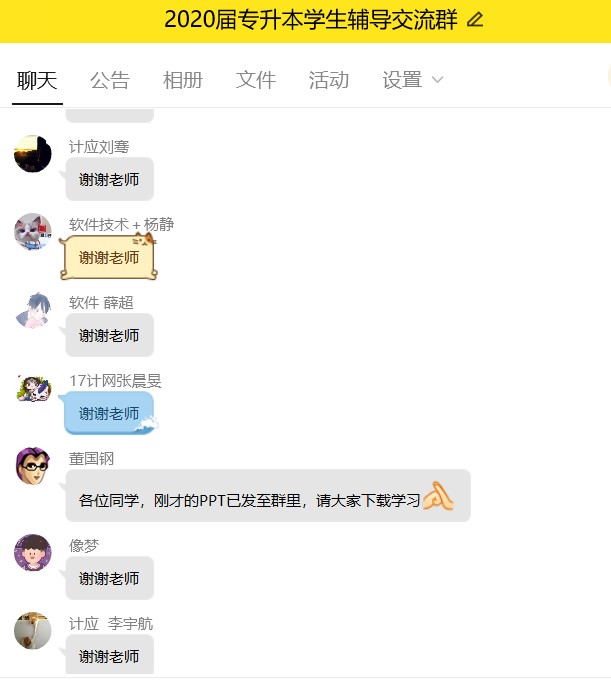Screen dimensions: 611x683
Task: Edit the group name with pencil icon
Action: point(475,19)
